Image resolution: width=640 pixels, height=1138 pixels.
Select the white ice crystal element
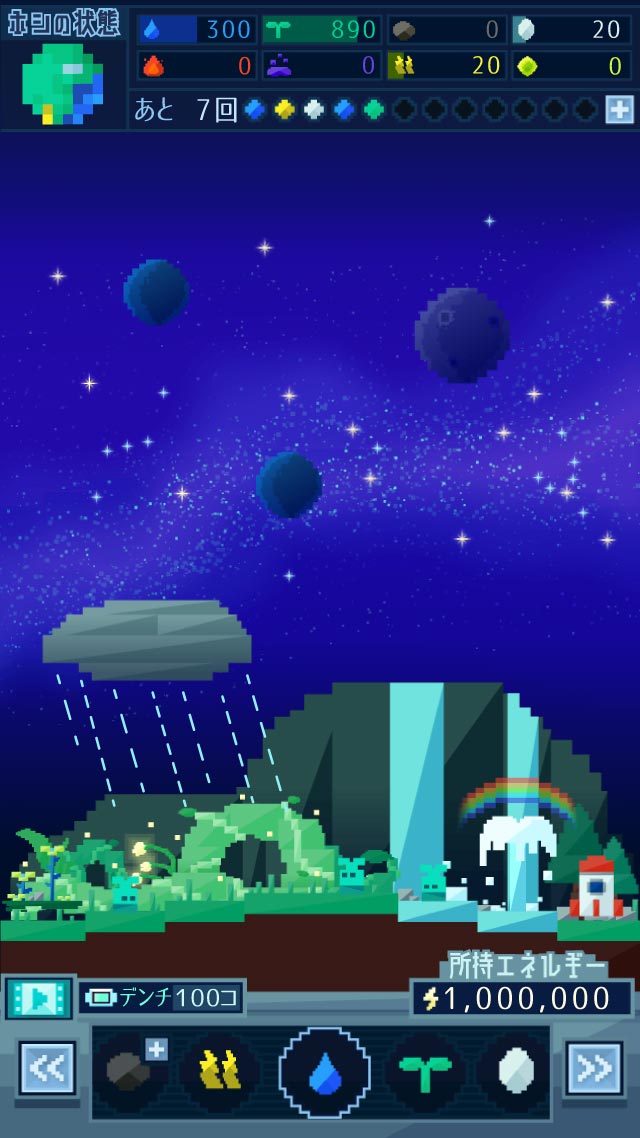tap(515, 1072)
